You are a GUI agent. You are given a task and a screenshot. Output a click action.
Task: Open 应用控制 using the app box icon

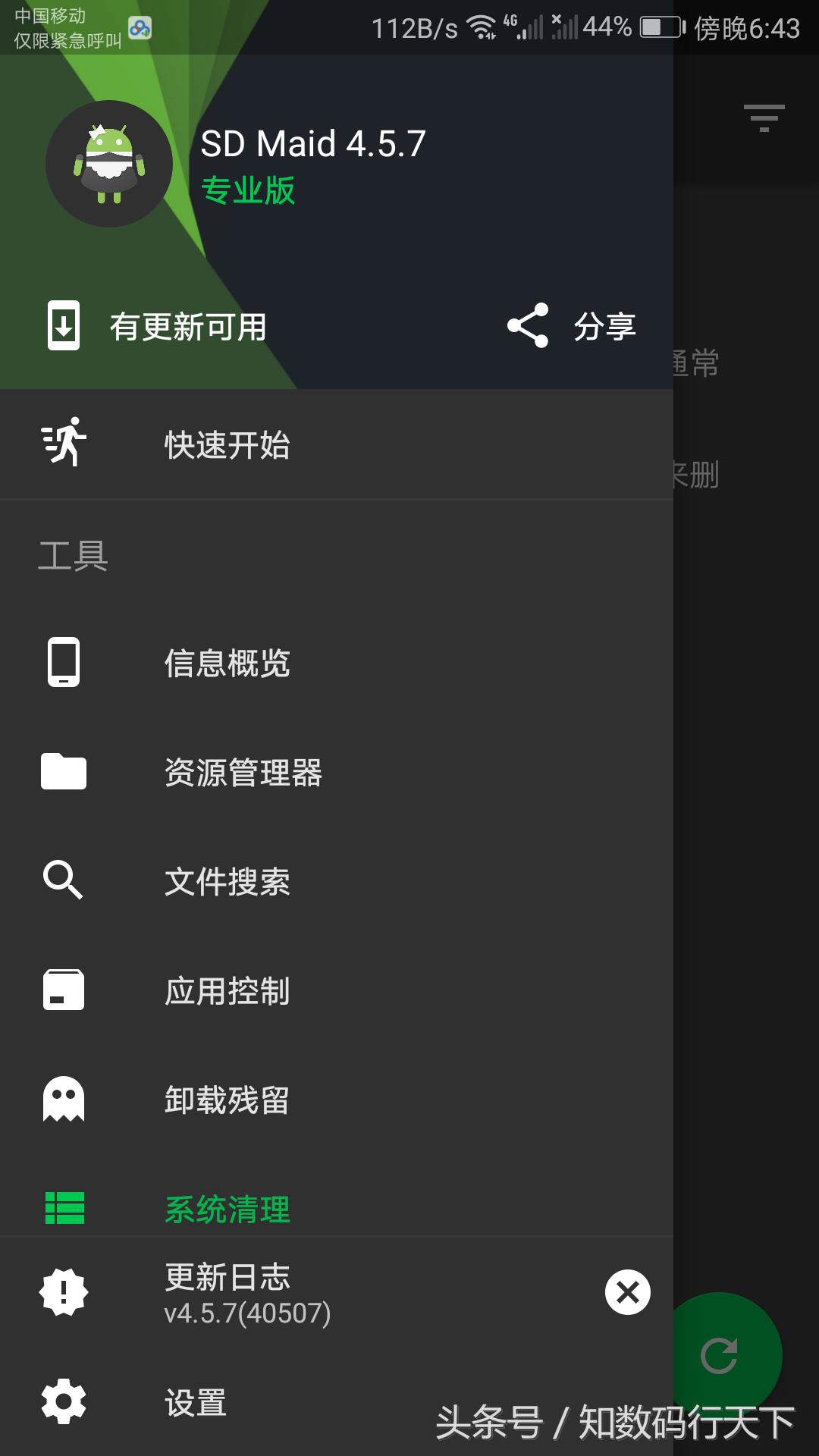coord(64,990)
